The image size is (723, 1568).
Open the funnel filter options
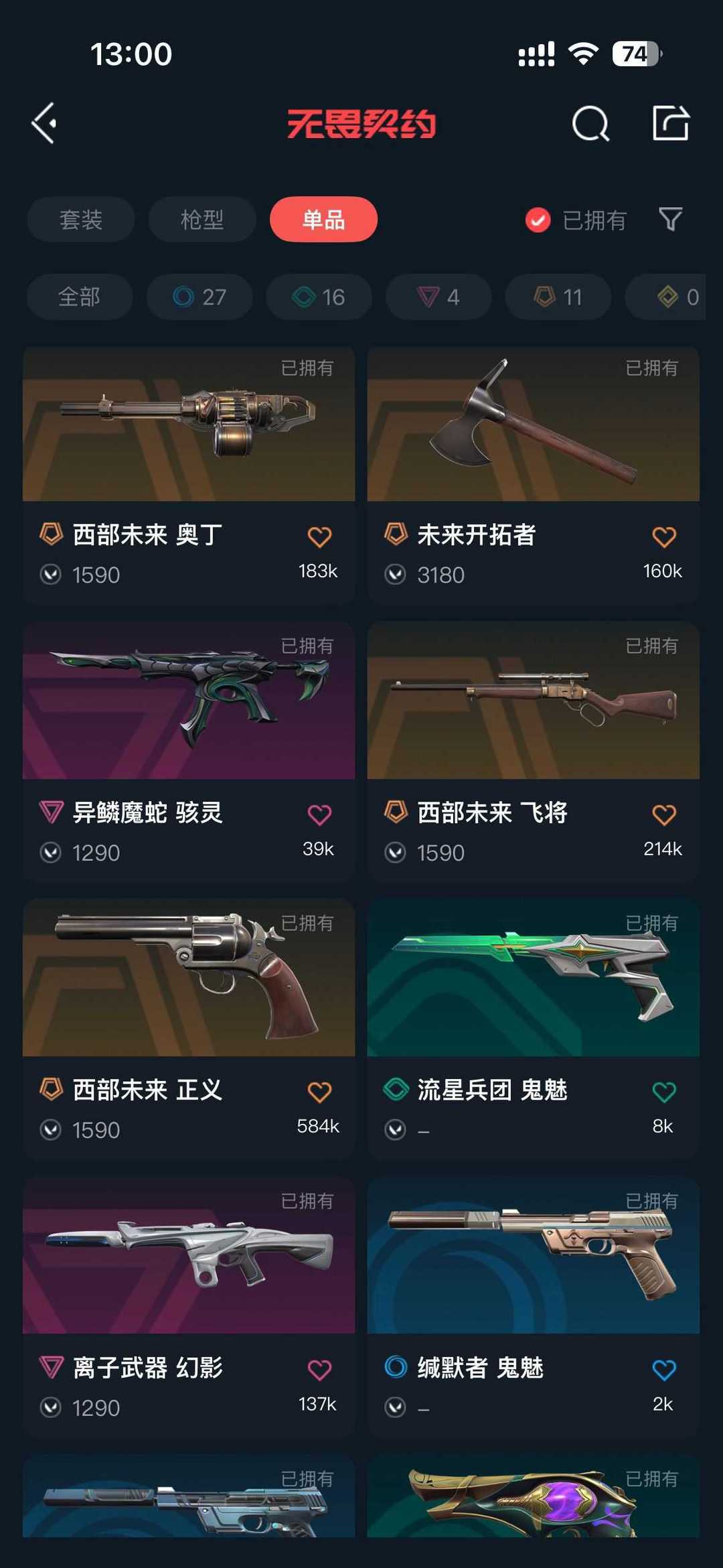pos(670,219)
